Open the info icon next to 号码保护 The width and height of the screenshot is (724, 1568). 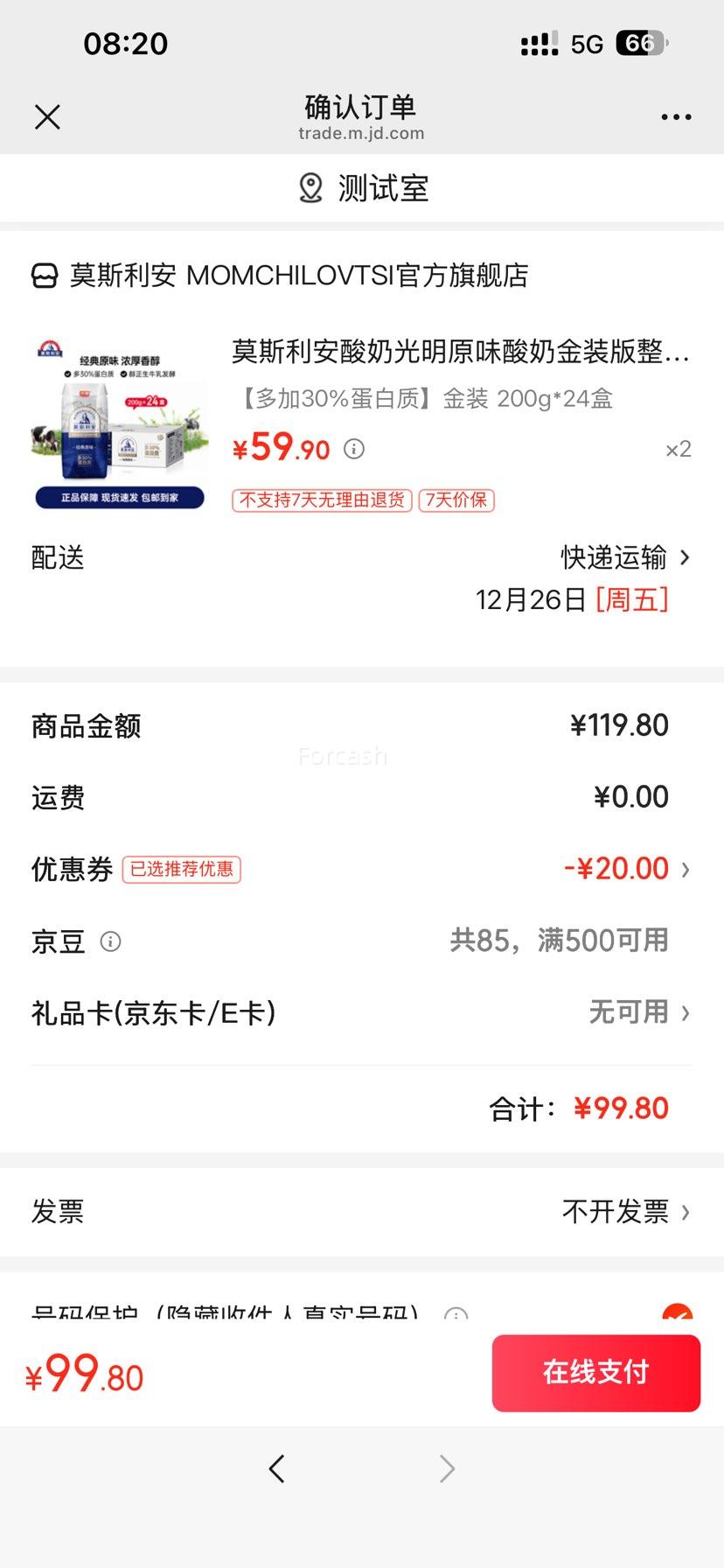(455, 1314)
